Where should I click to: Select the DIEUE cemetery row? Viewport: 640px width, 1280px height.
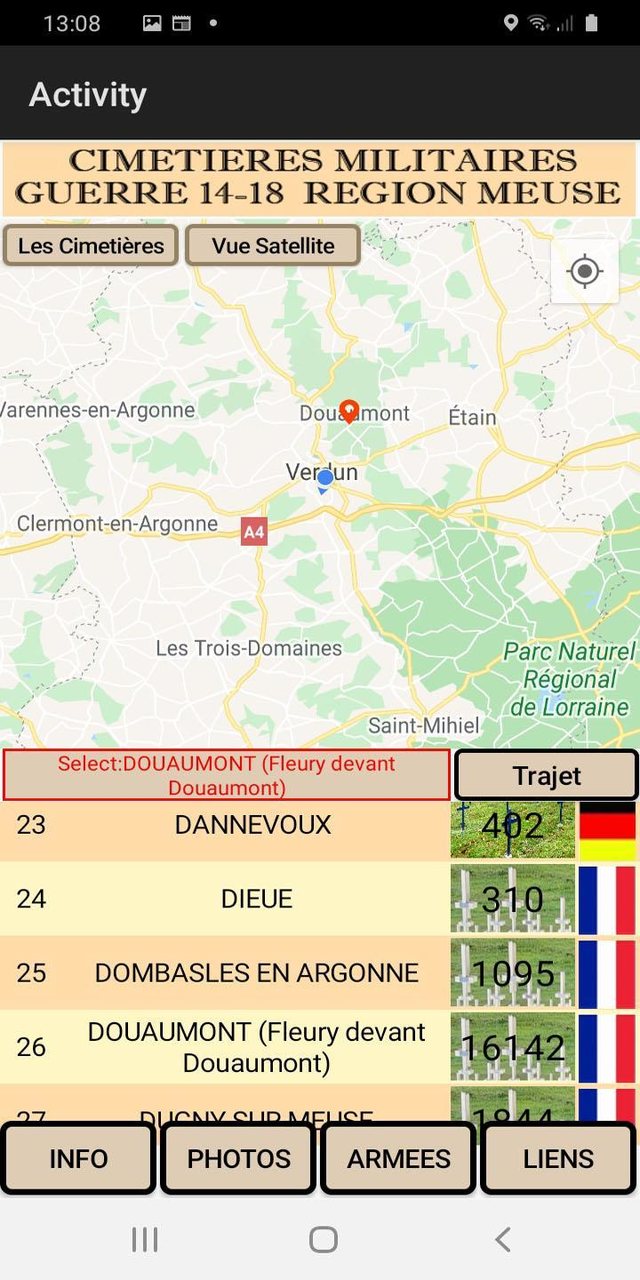click(256, 899)
